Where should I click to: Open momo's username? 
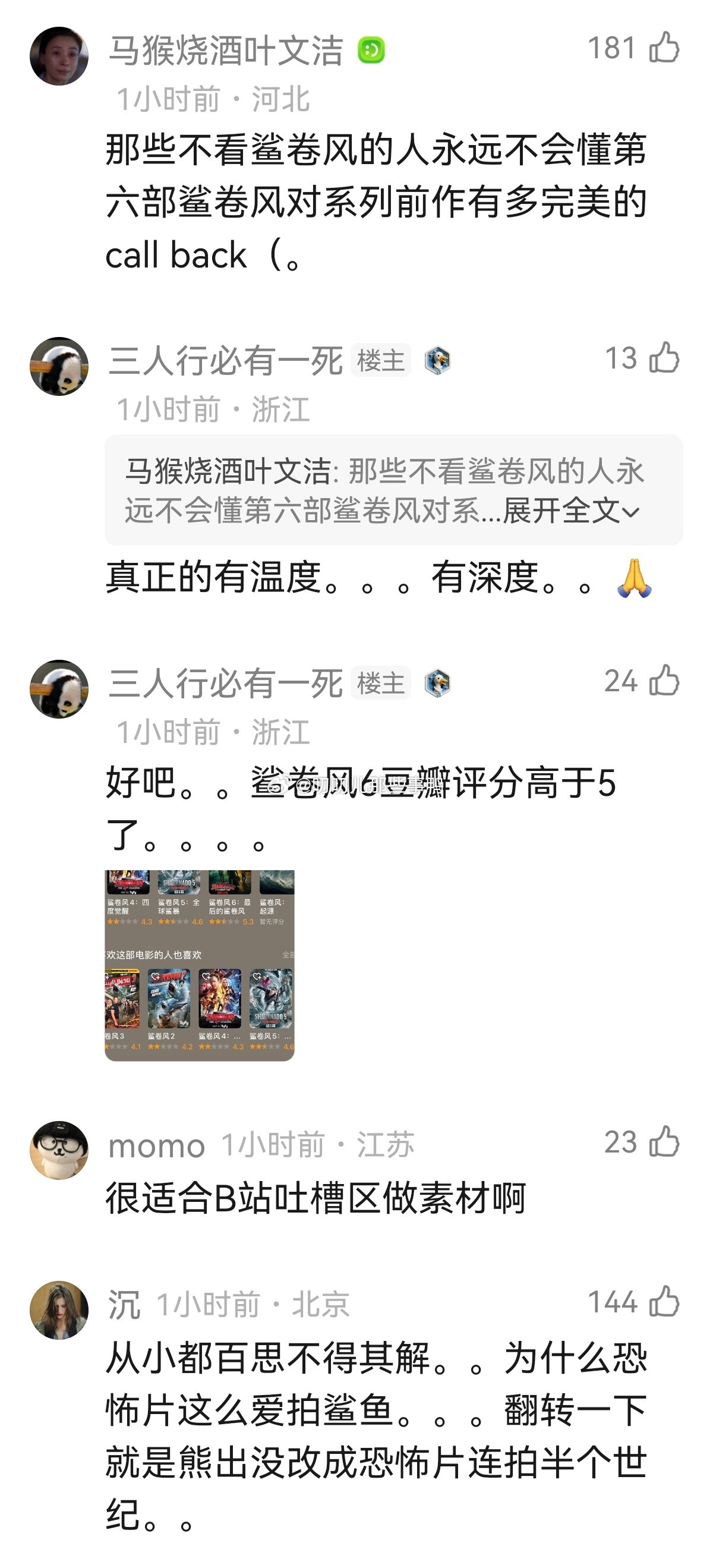point(159,1145)
